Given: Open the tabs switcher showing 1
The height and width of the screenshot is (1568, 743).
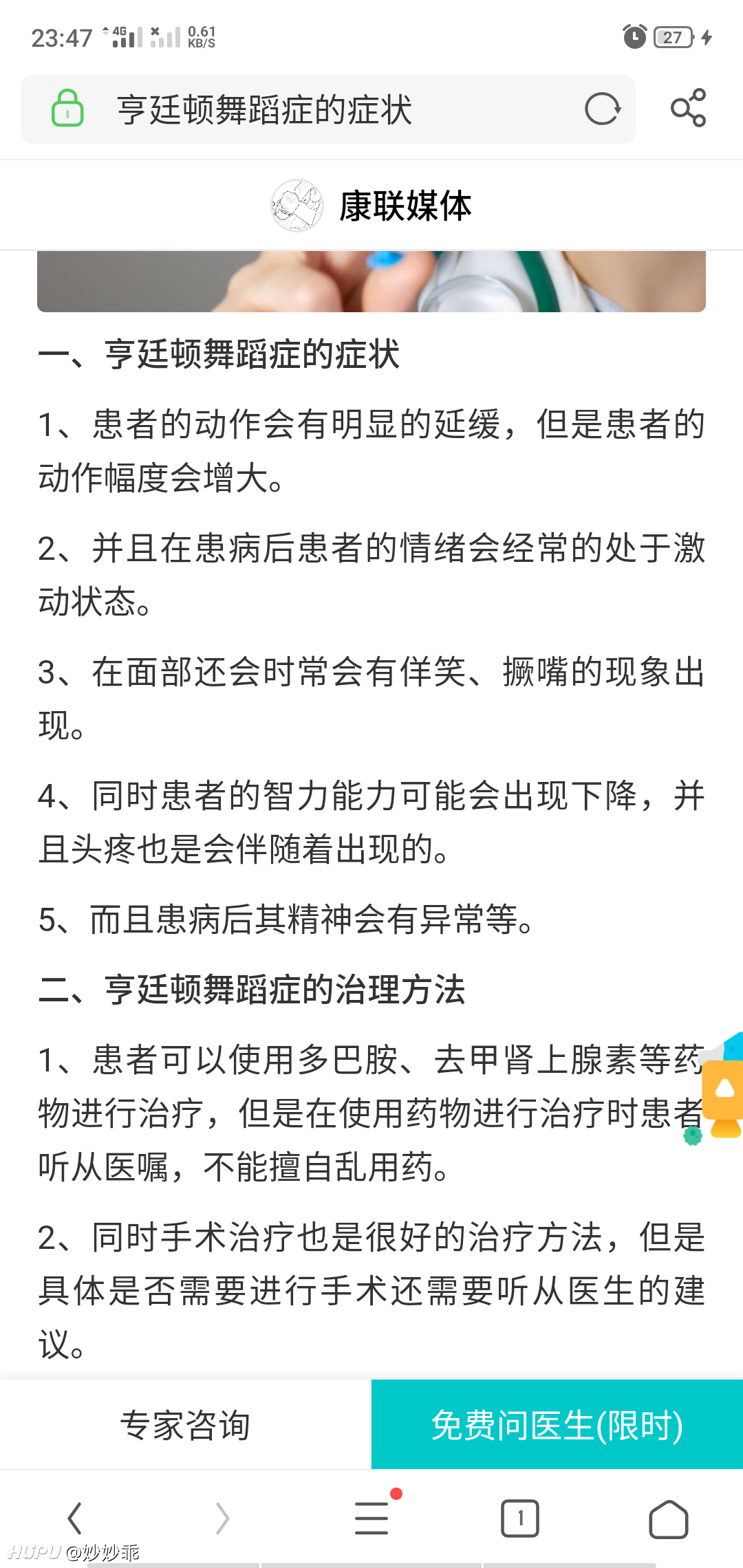Looking at the screenshot, I should [520, 1518].
